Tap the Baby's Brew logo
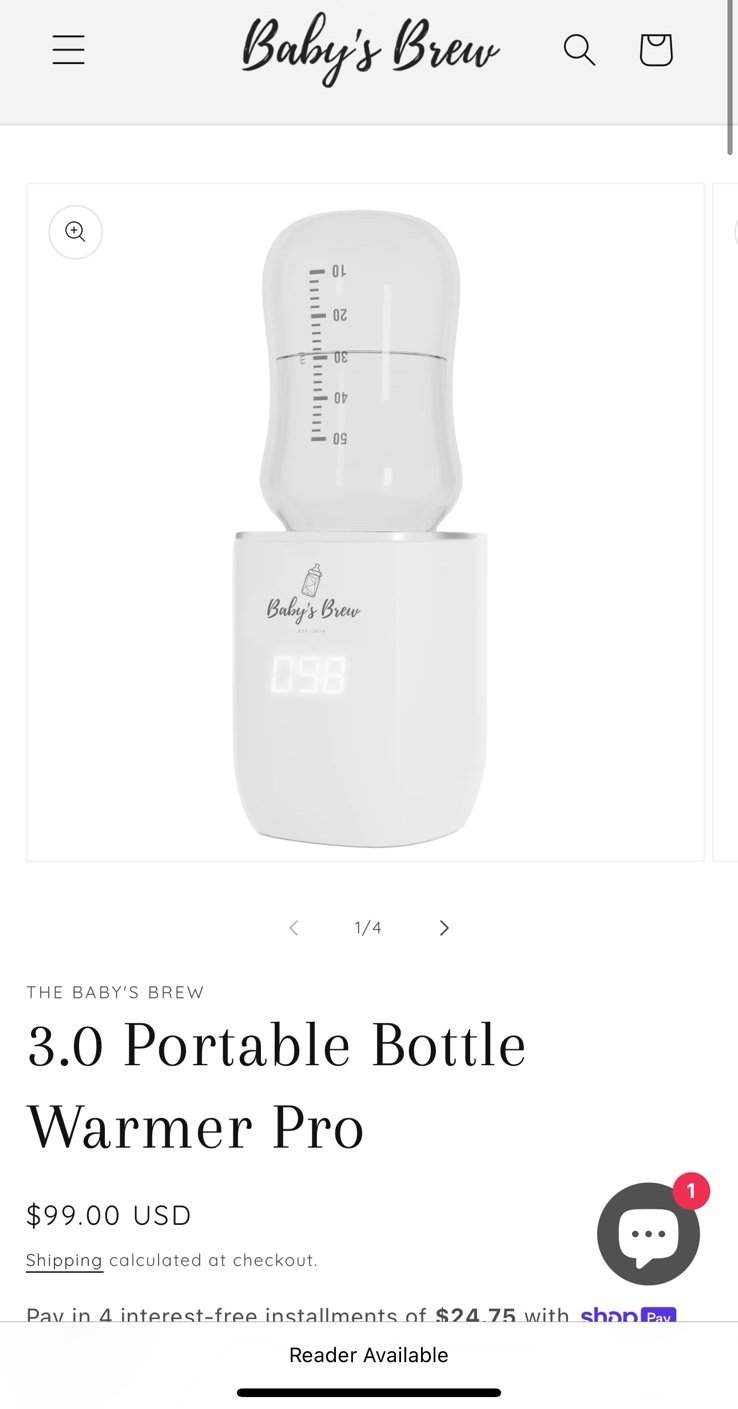 pos(370,50)
